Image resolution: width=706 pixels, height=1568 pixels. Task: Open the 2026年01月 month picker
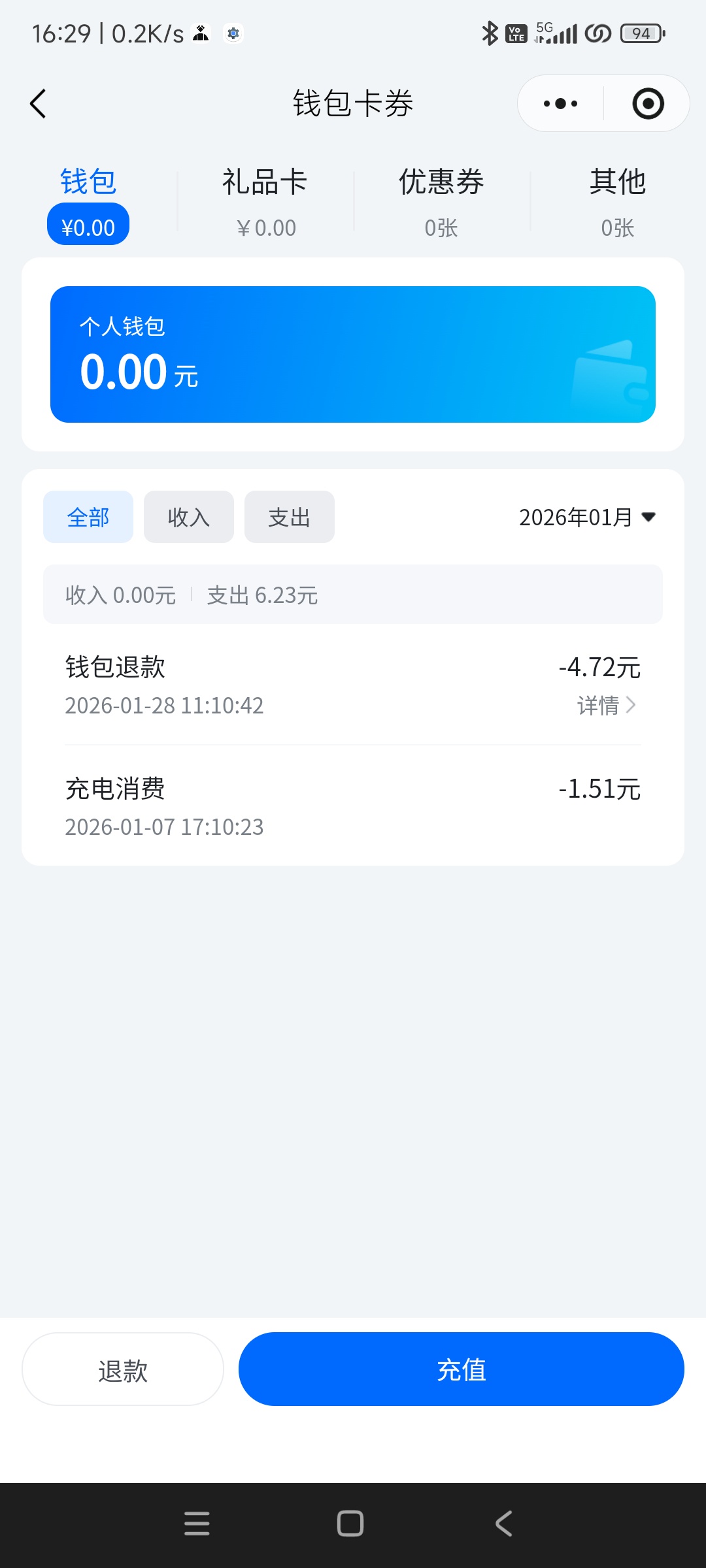coord(586,517)
